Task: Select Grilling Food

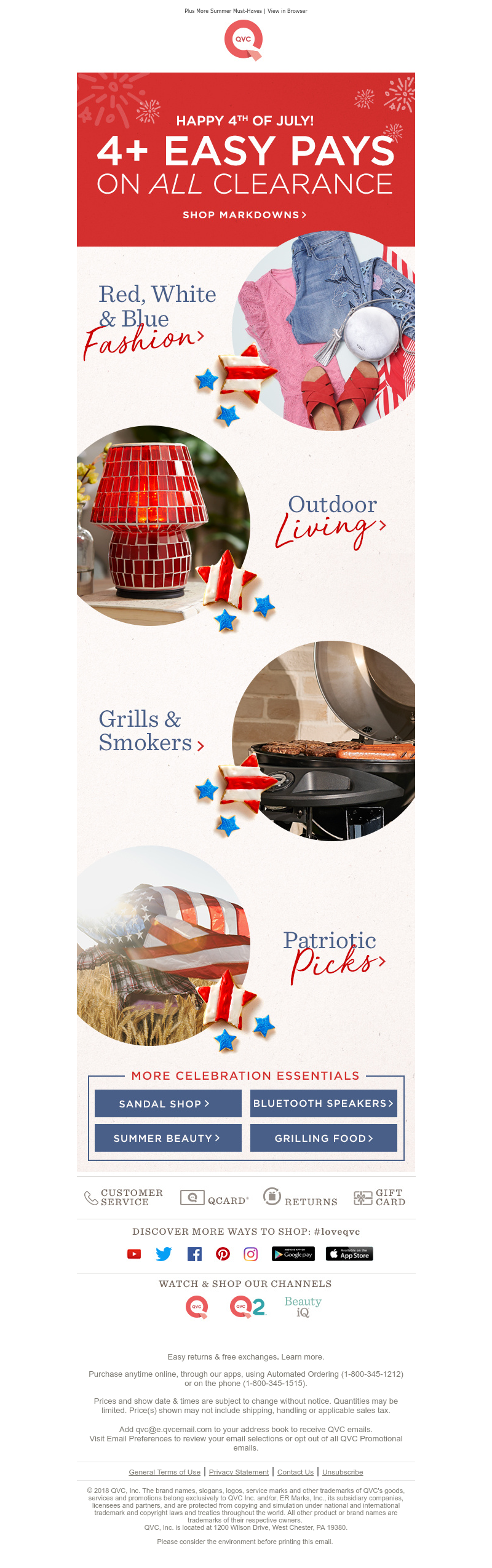Action: point(323,1138)
